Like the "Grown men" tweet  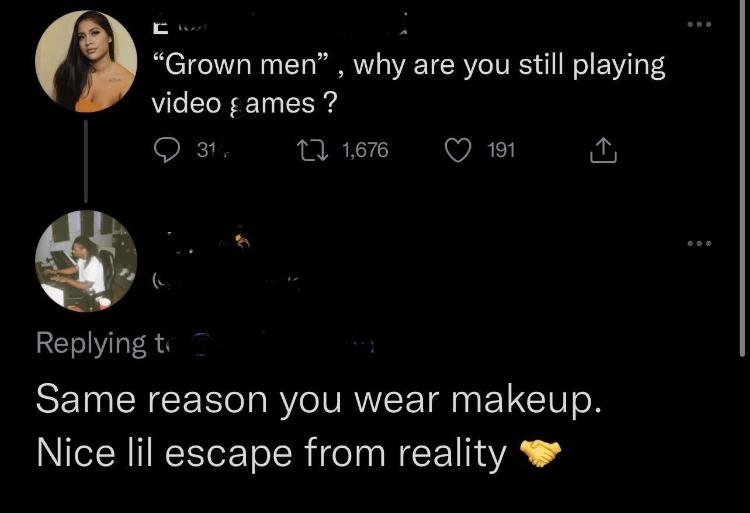[456, 150]
